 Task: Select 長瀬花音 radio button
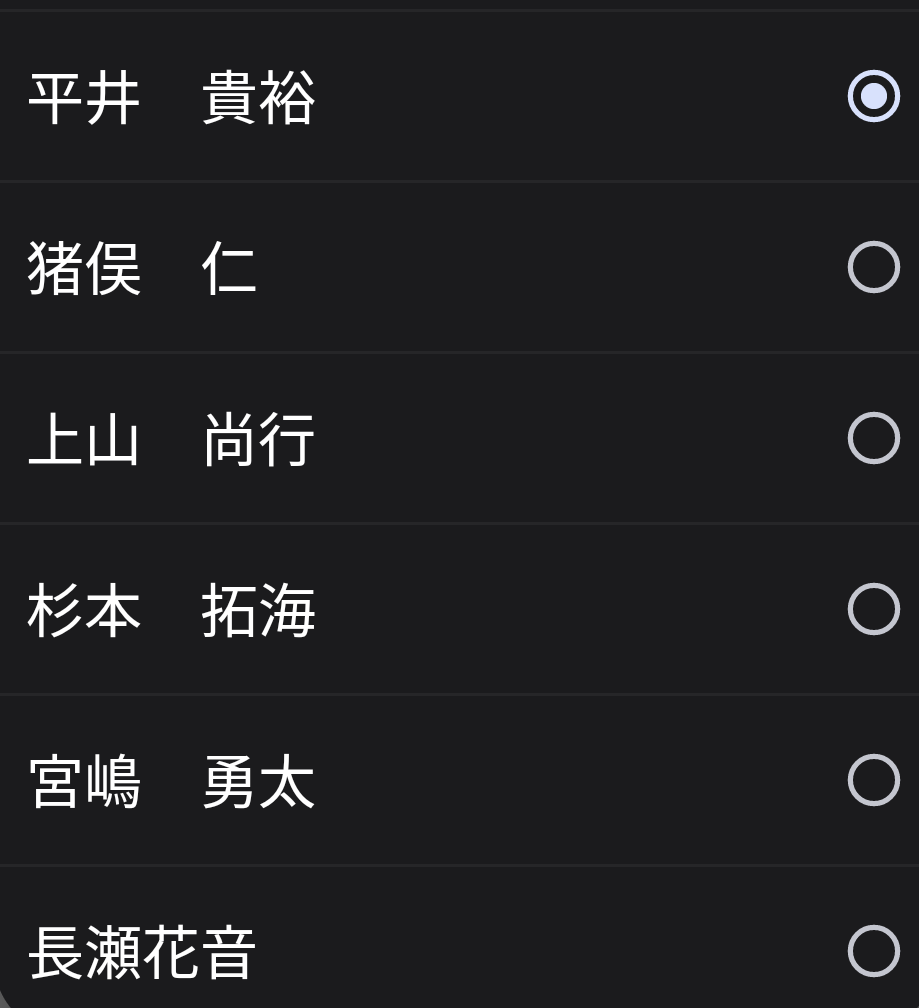pos(873,950)
